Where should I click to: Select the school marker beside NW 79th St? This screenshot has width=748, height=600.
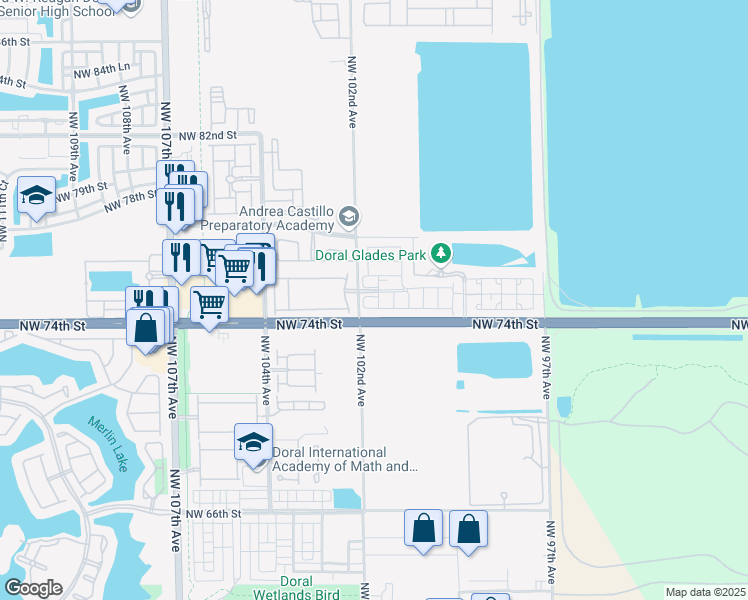point(37,195)
